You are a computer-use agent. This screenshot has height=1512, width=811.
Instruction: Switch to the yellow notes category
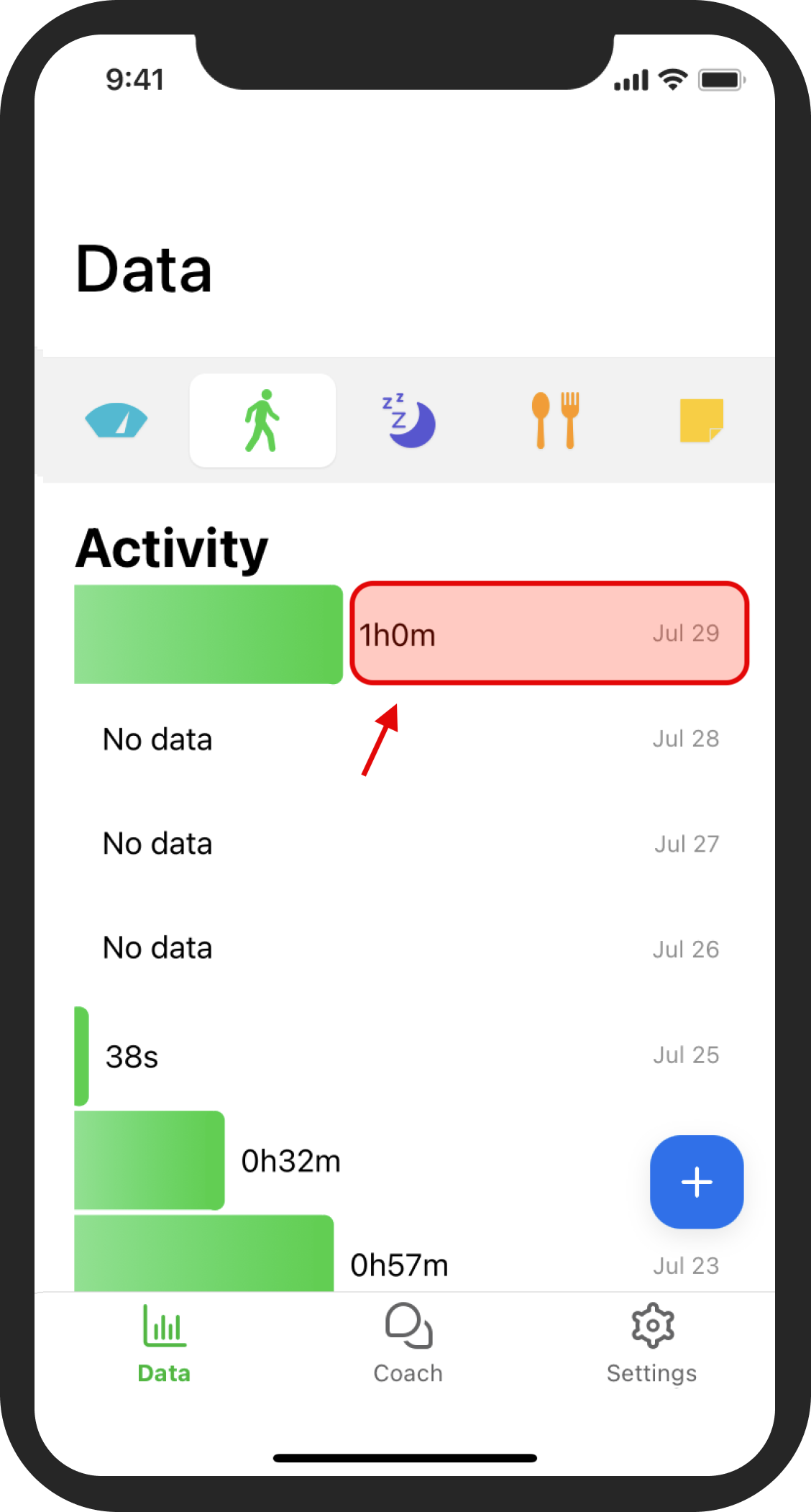(x=702, y=421)
